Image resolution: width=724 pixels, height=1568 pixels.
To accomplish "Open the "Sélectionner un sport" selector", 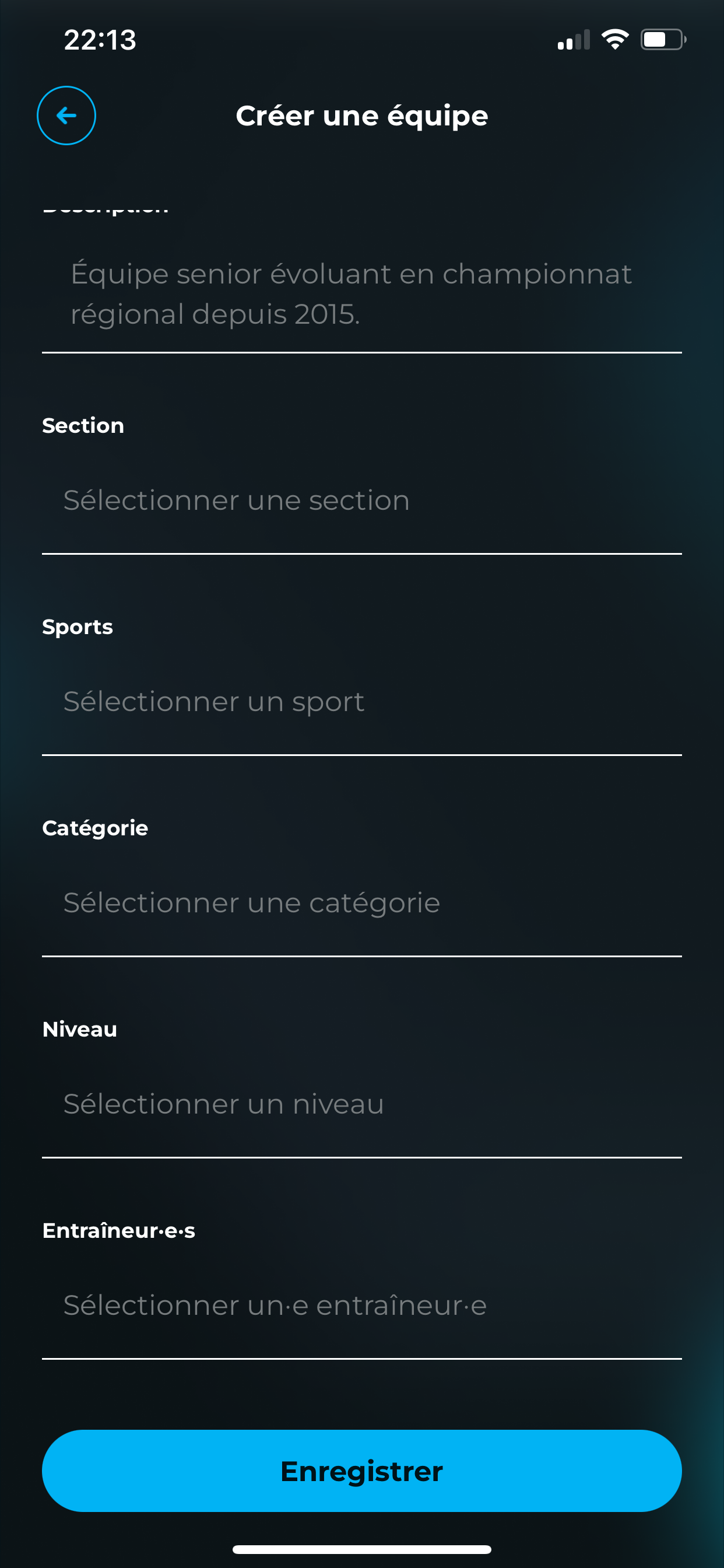I will (361, 701).
